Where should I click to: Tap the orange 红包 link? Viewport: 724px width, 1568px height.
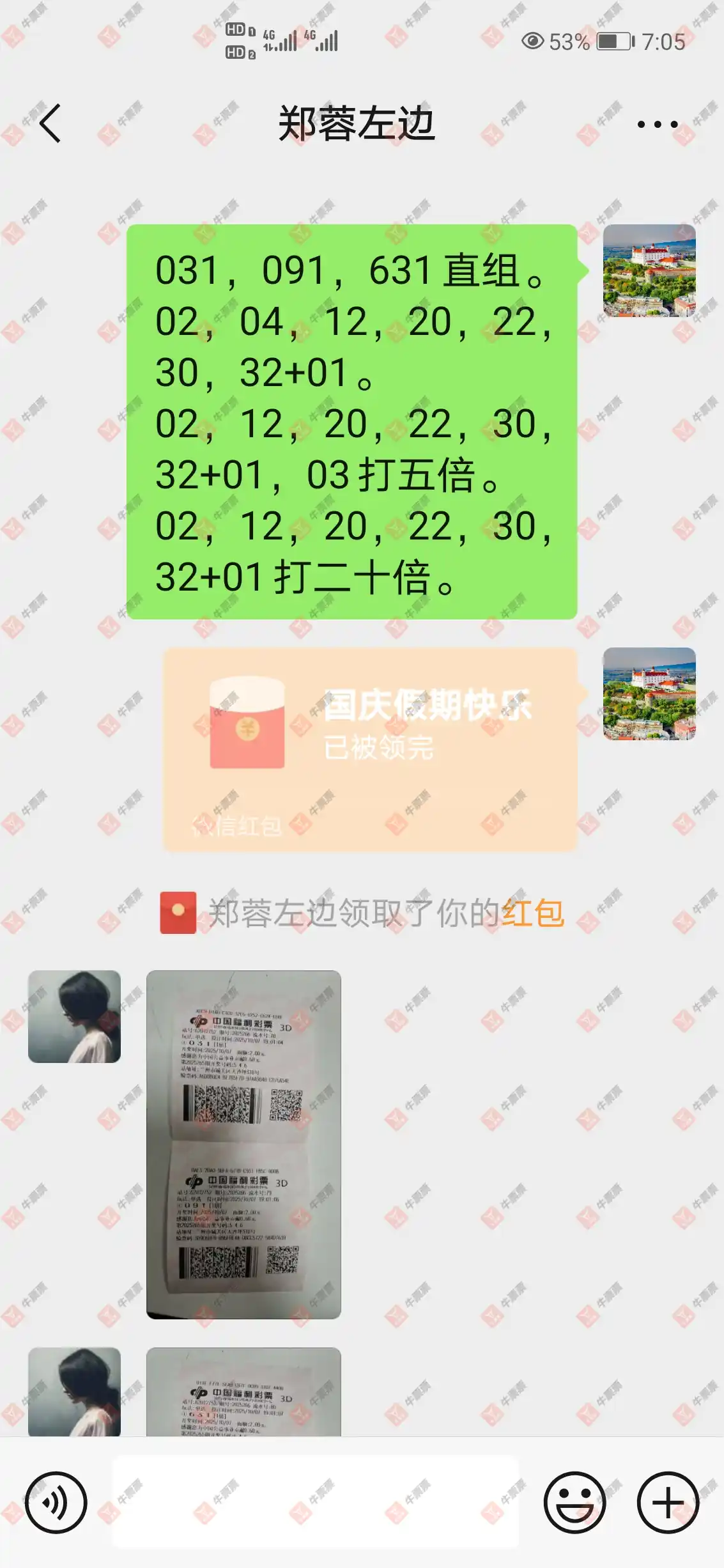pos(532,913)
